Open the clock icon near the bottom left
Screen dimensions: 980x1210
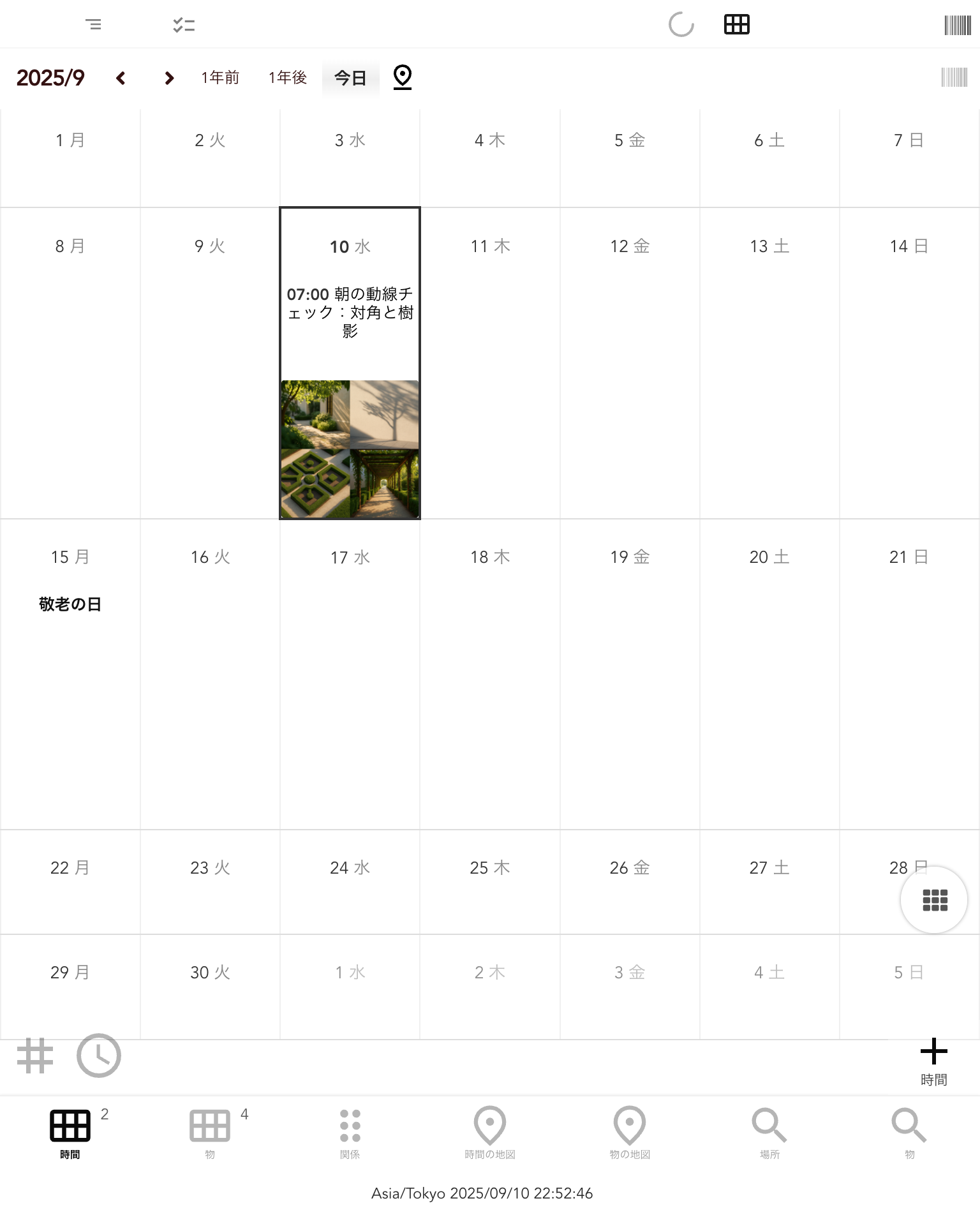point(99,1056)
